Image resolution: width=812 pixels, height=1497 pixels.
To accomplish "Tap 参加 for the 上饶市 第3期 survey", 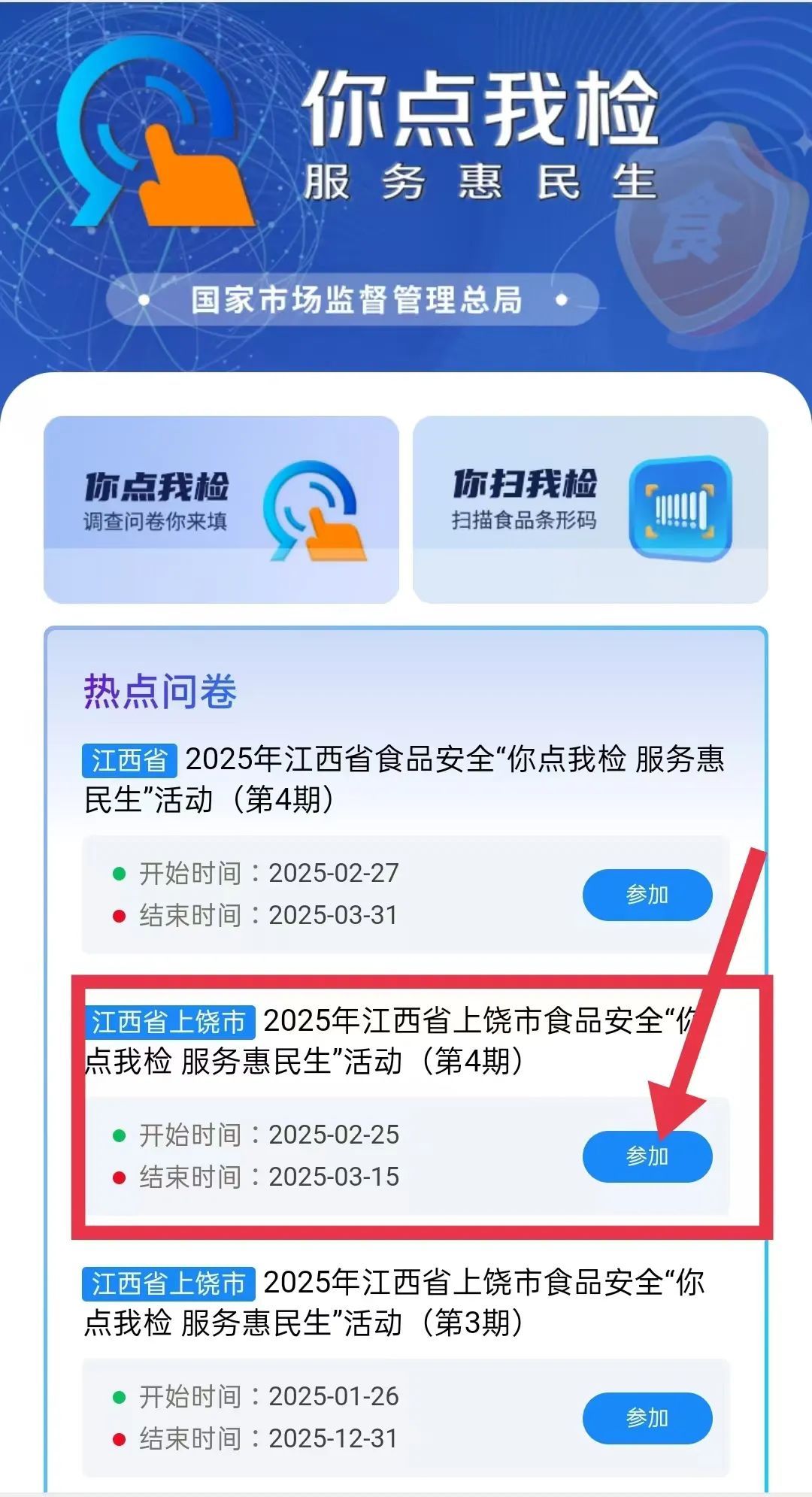I will click(647, 1418).
